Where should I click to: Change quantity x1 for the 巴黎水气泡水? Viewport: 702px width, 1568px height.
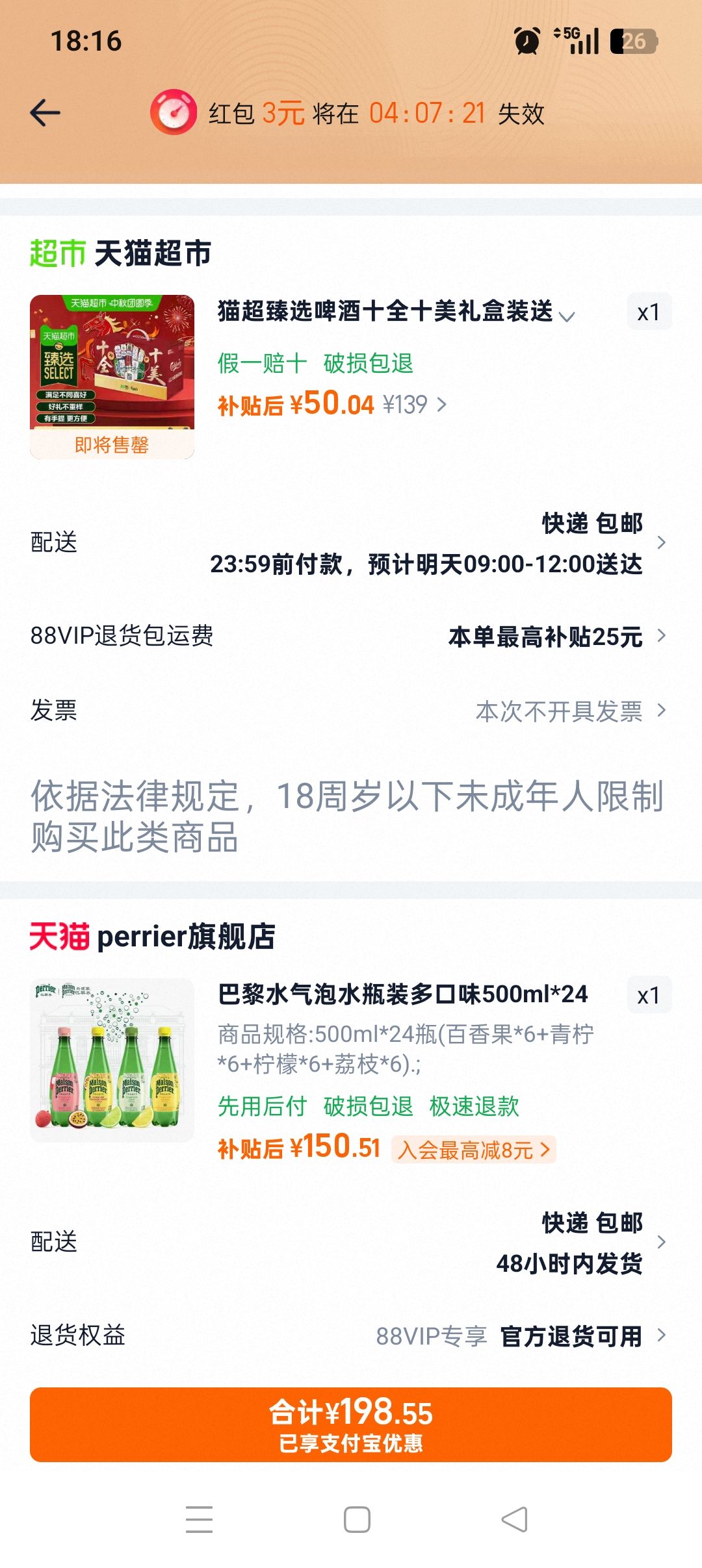coord(649,995)
